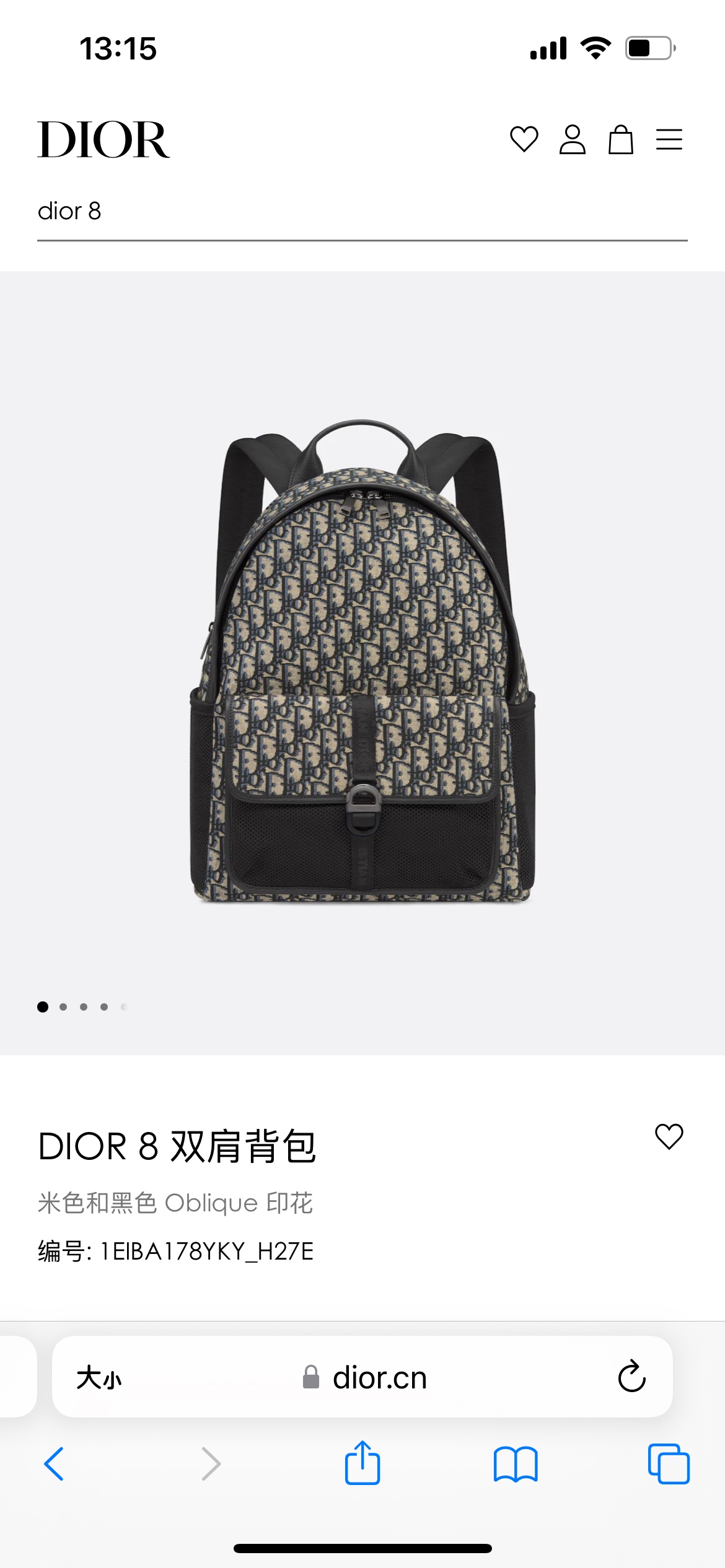Open the wishlist heart in the header

coord(524,139)
